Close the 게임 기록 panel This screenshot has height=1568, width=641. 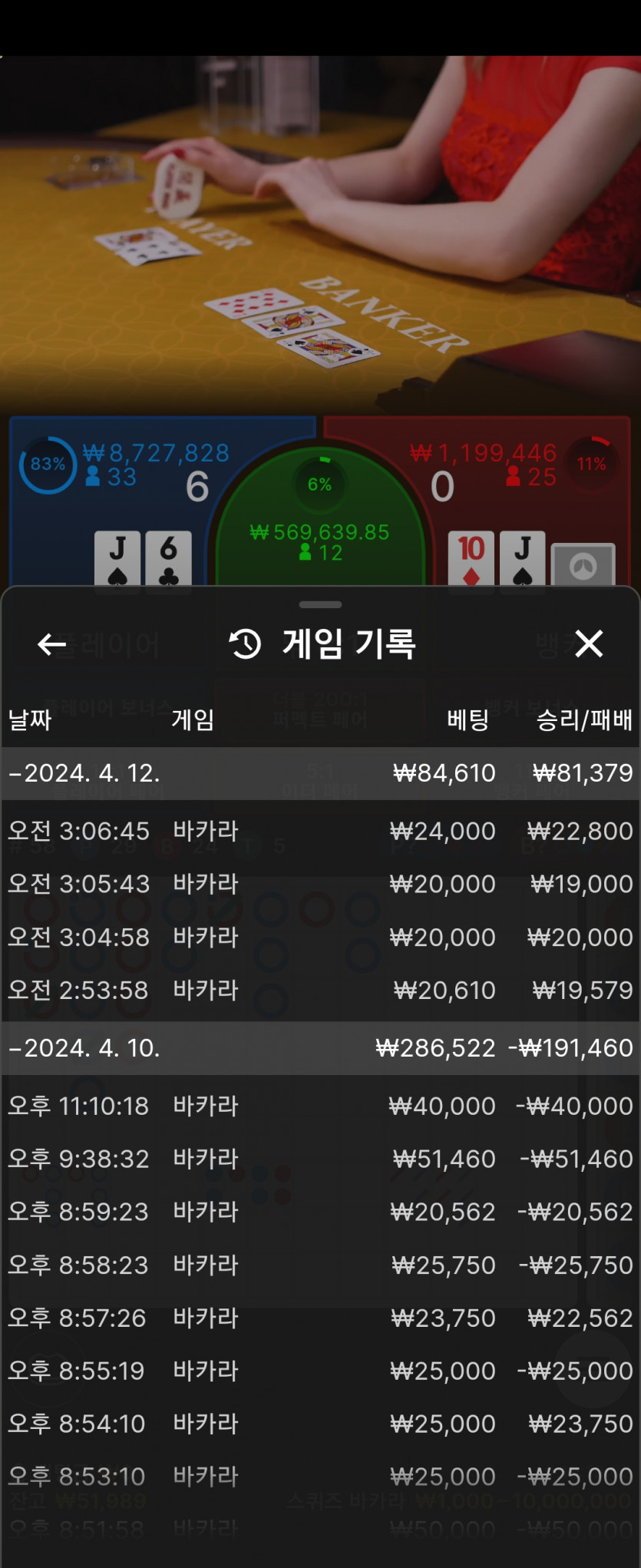(x=589, y=643)
